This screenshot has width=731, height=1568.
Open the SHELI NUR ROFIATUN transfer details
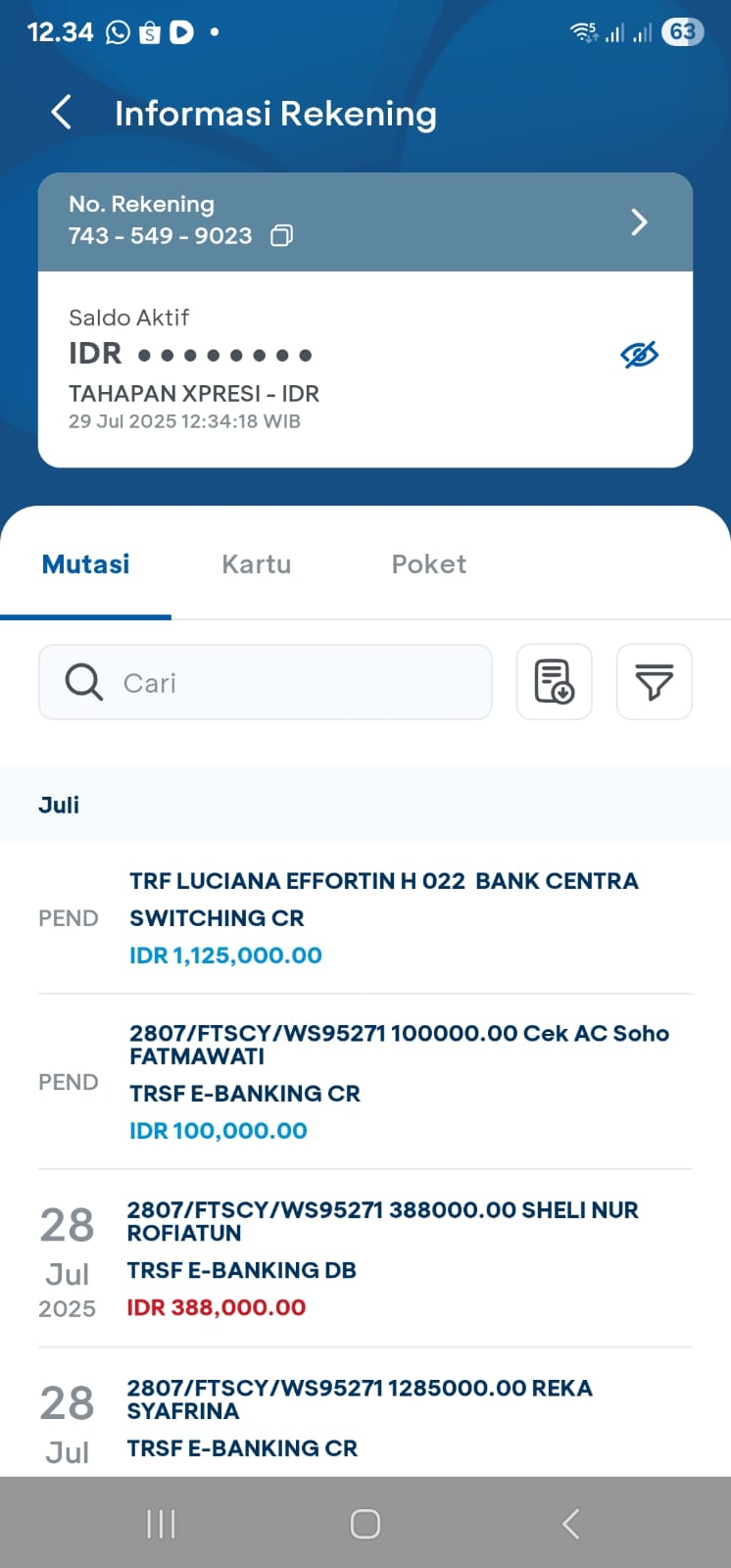(382, 1257)
